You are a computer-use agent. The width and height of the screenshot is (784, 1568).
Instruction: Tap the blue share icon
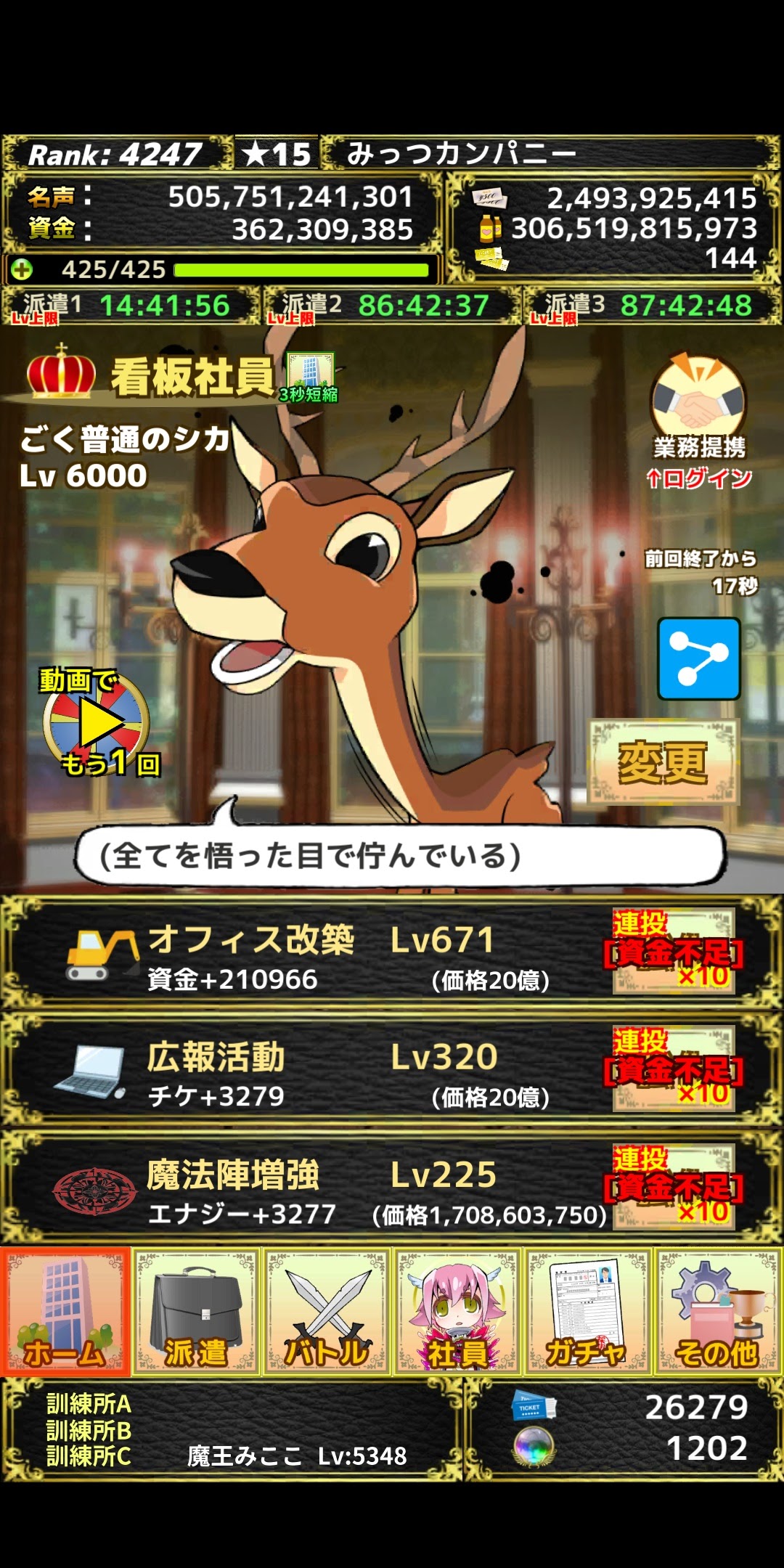click(x=698, y=658)
